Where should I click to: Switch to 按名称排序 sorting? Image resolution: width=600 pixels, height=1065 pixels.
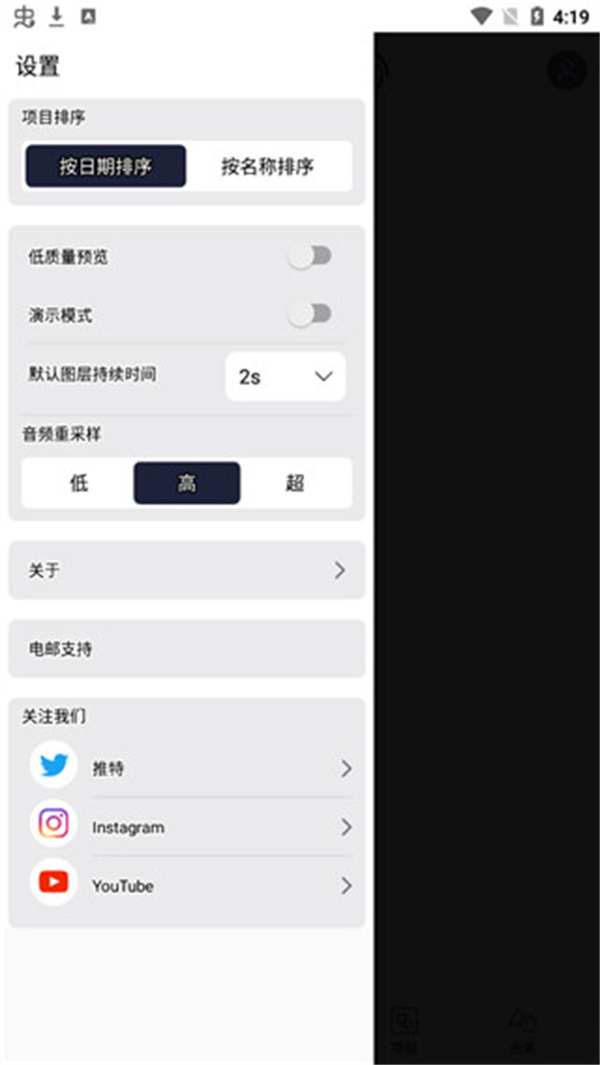[x=267, y=166]
